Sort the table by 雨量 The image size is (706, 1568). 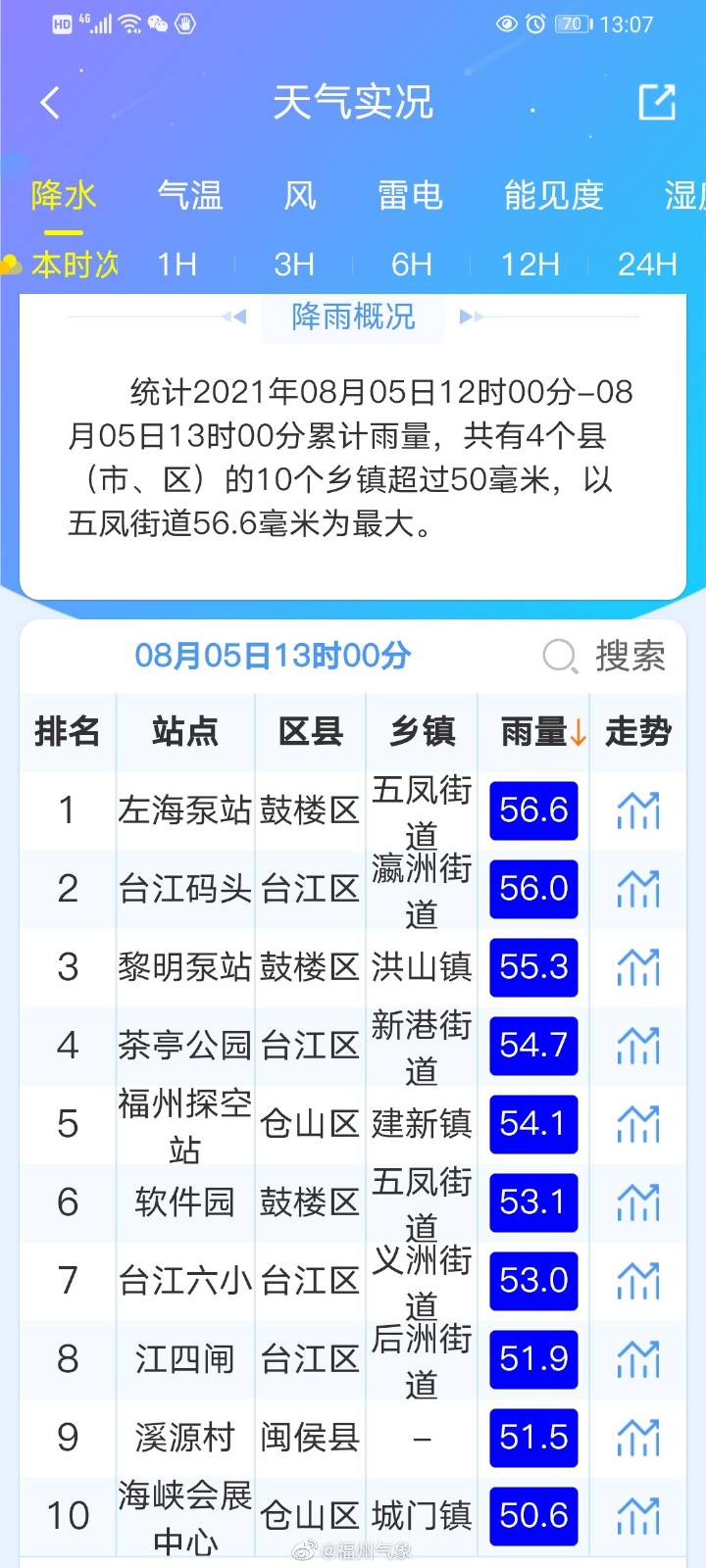click(543, 731)
